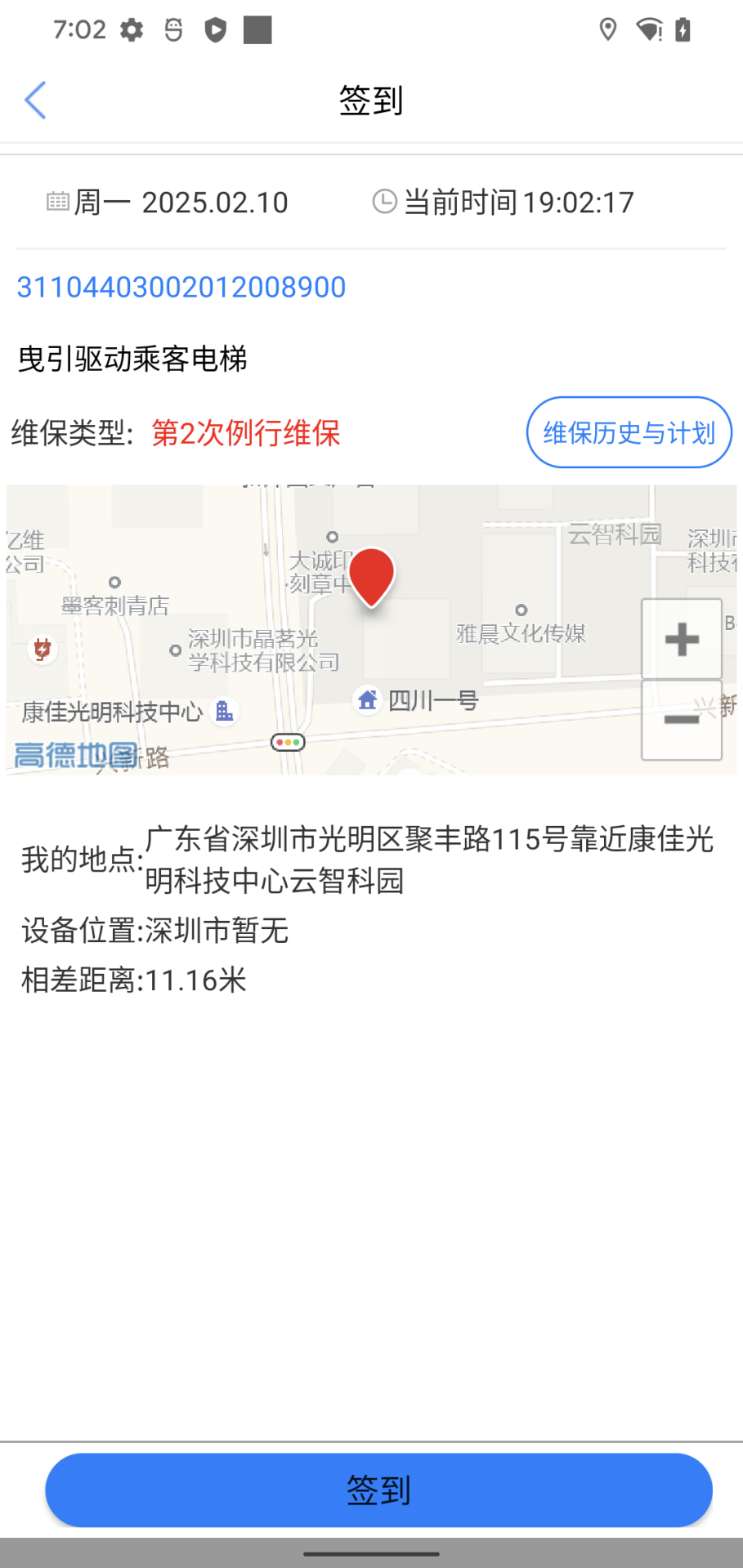The height and width of the screenshot is (1568, 743).
Task: Tap the red location pin on map
Action: point(372,574)
